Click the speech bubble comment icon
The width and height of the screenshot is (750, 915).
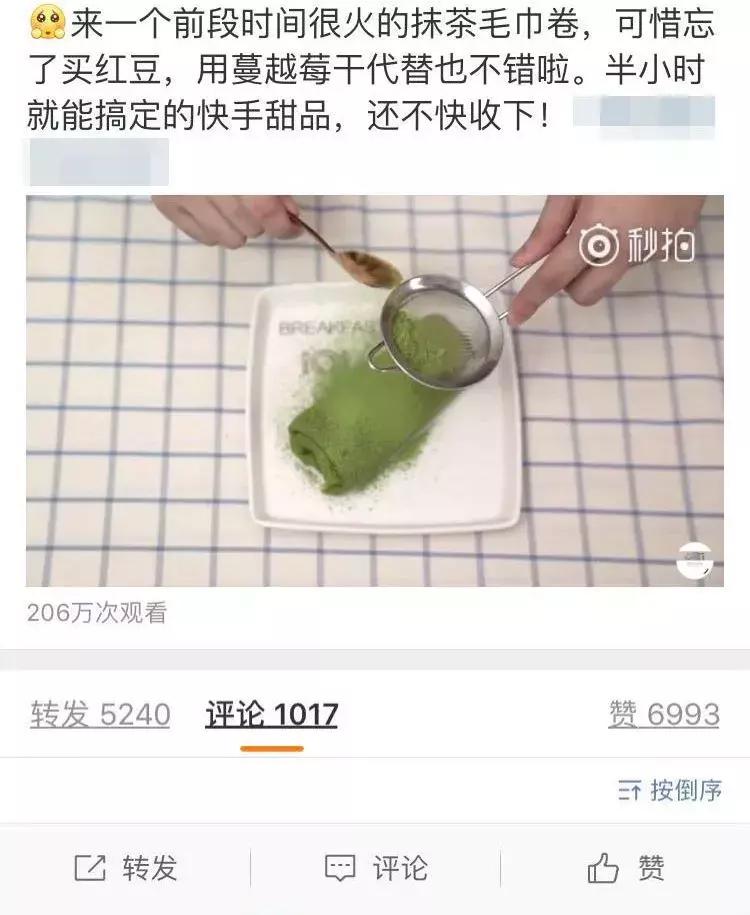(342, 866)
